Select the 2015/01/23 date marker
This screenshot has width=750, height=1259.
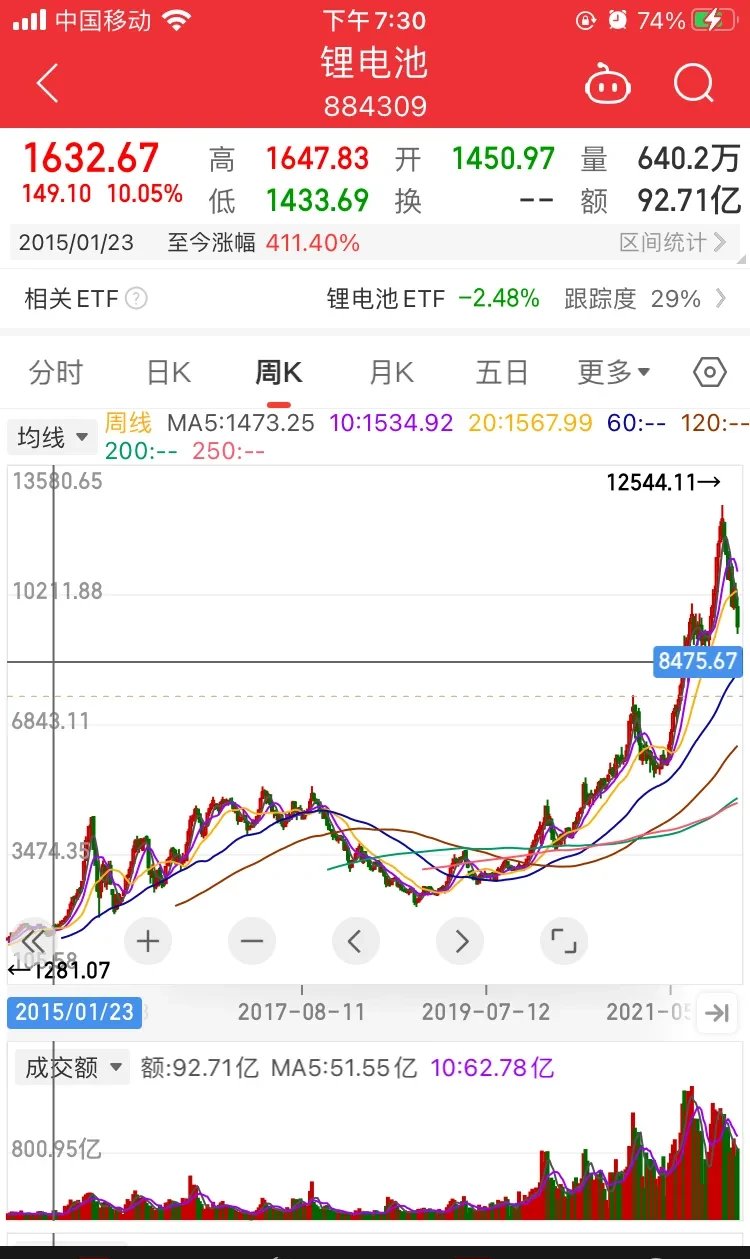point(74,1012)
